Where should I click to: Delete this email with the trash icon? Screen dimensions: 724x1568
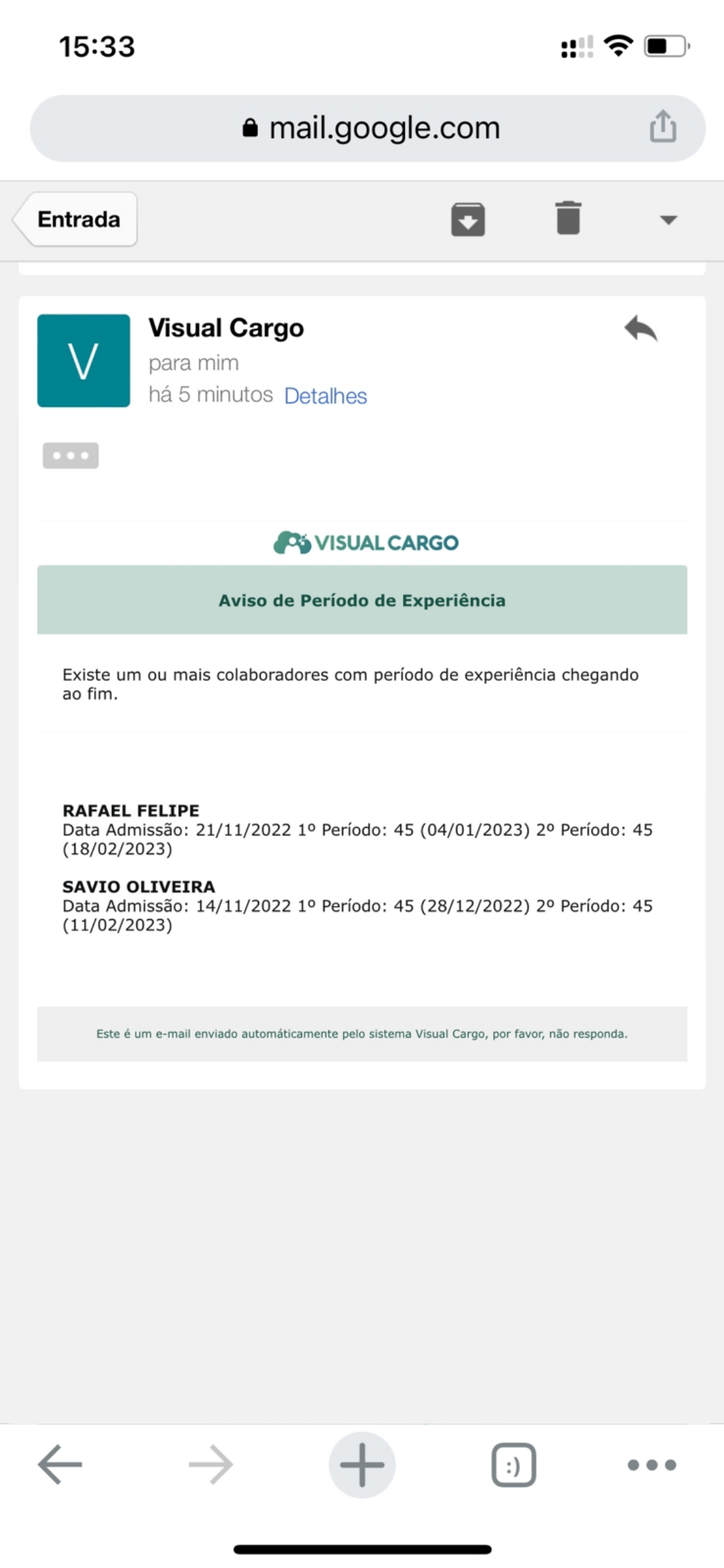pyautogui.click(x=568, y=218)
